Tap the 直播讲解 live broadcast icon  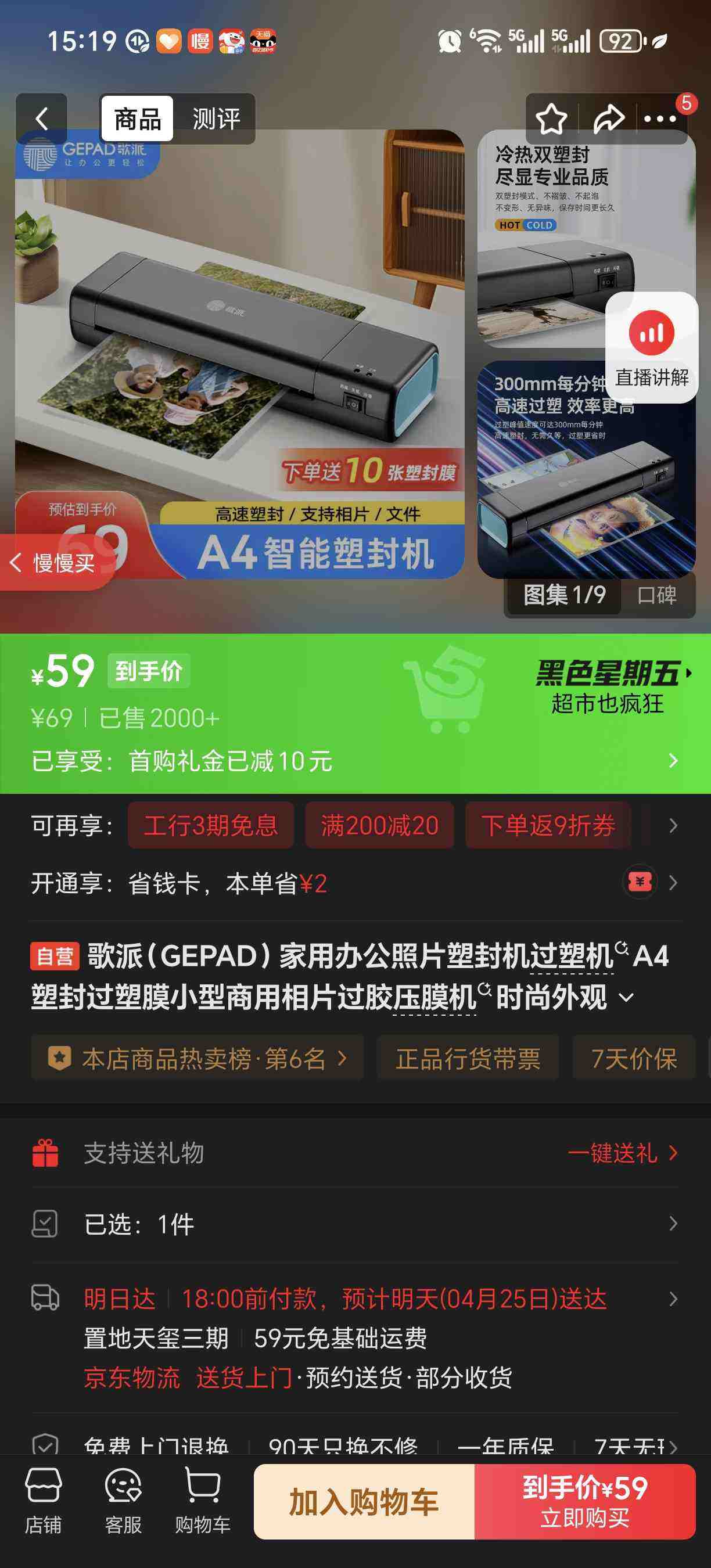coord(652,333)
